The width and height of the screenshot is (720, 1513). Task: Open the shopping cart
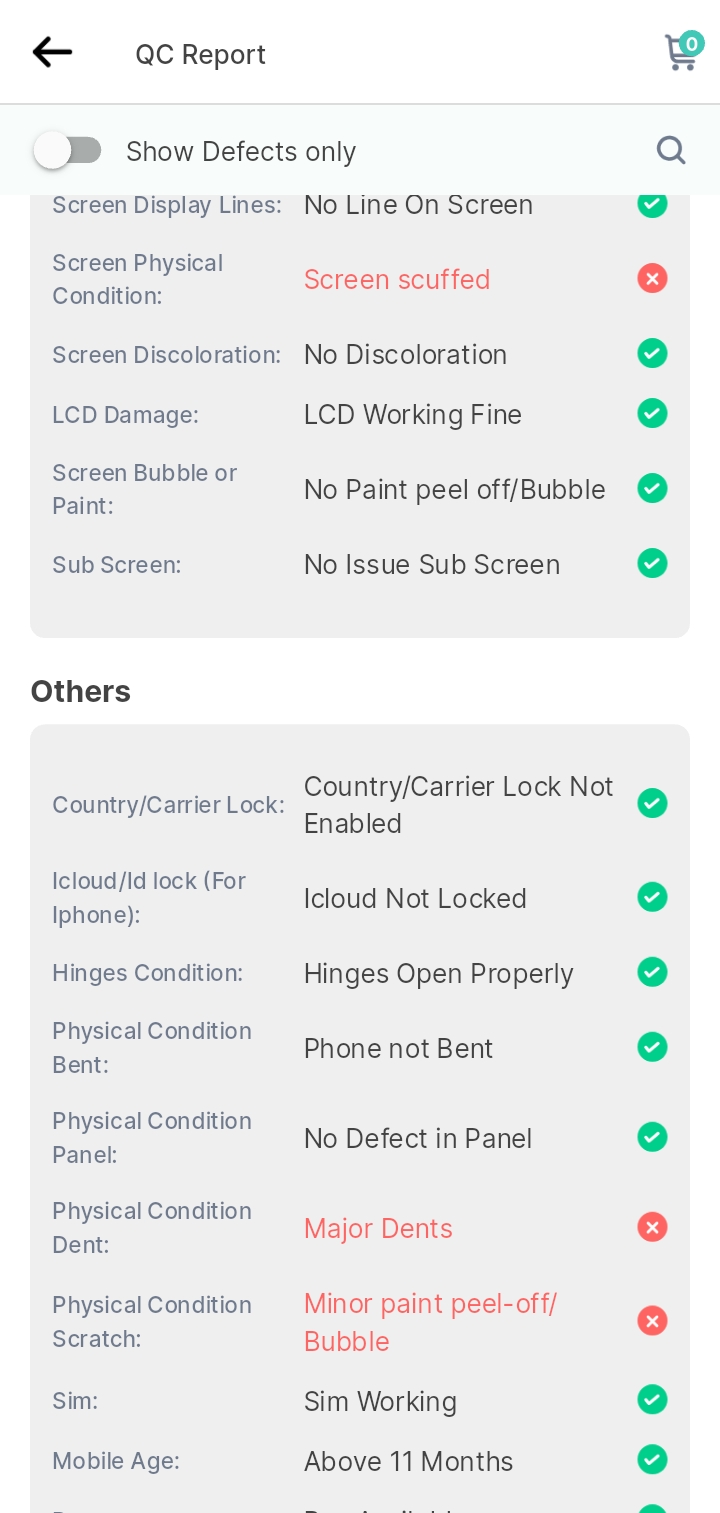683,51
